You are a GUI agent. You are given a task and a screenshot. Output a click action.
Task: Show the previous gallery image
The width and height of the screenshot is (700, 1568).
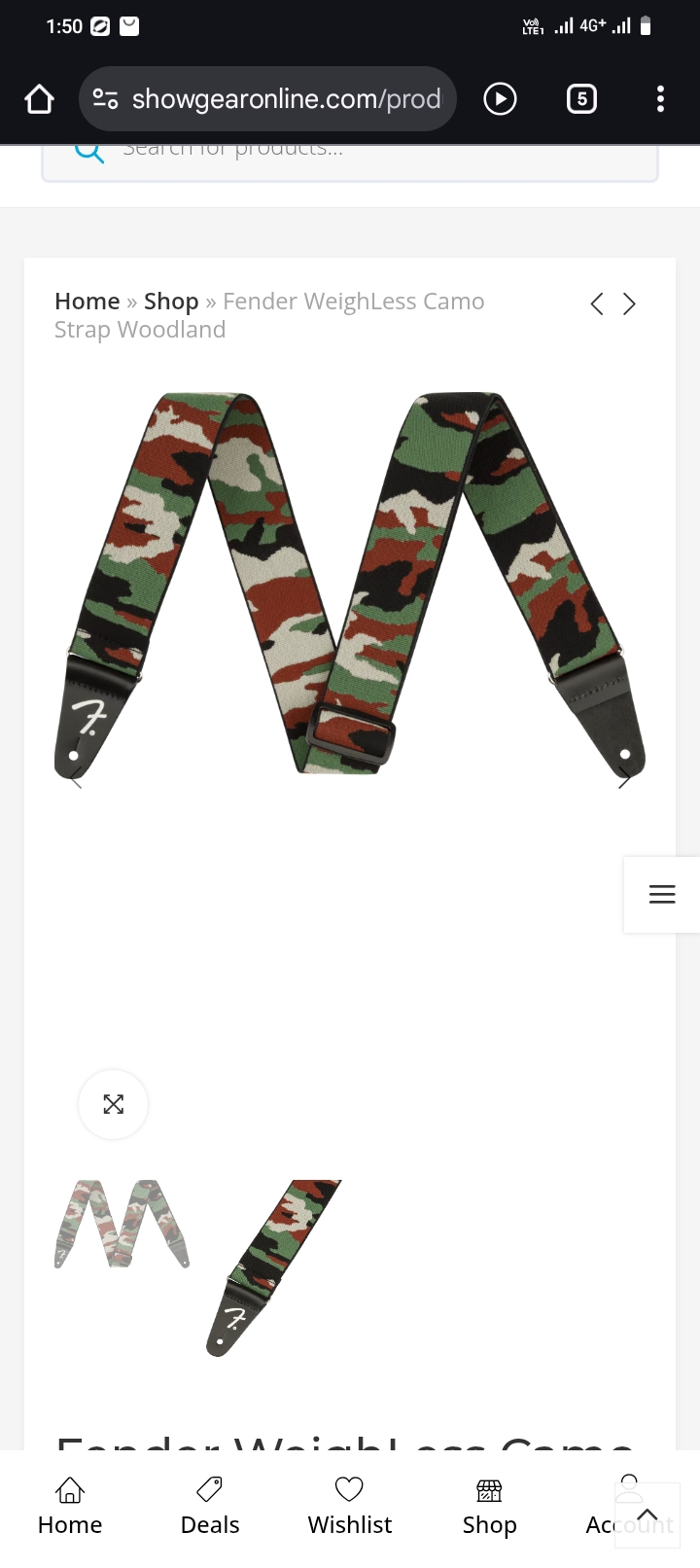coord(76,778)
